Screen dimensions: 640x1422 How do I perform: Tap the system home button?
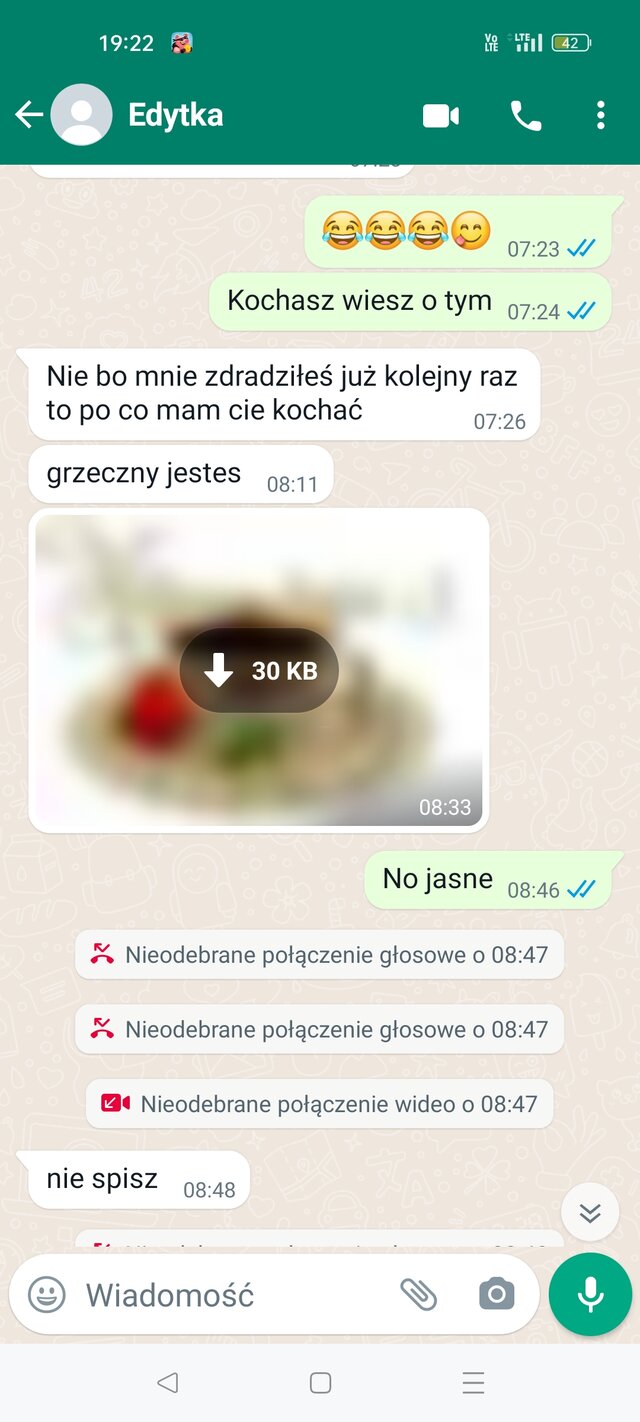point(320,1383)
